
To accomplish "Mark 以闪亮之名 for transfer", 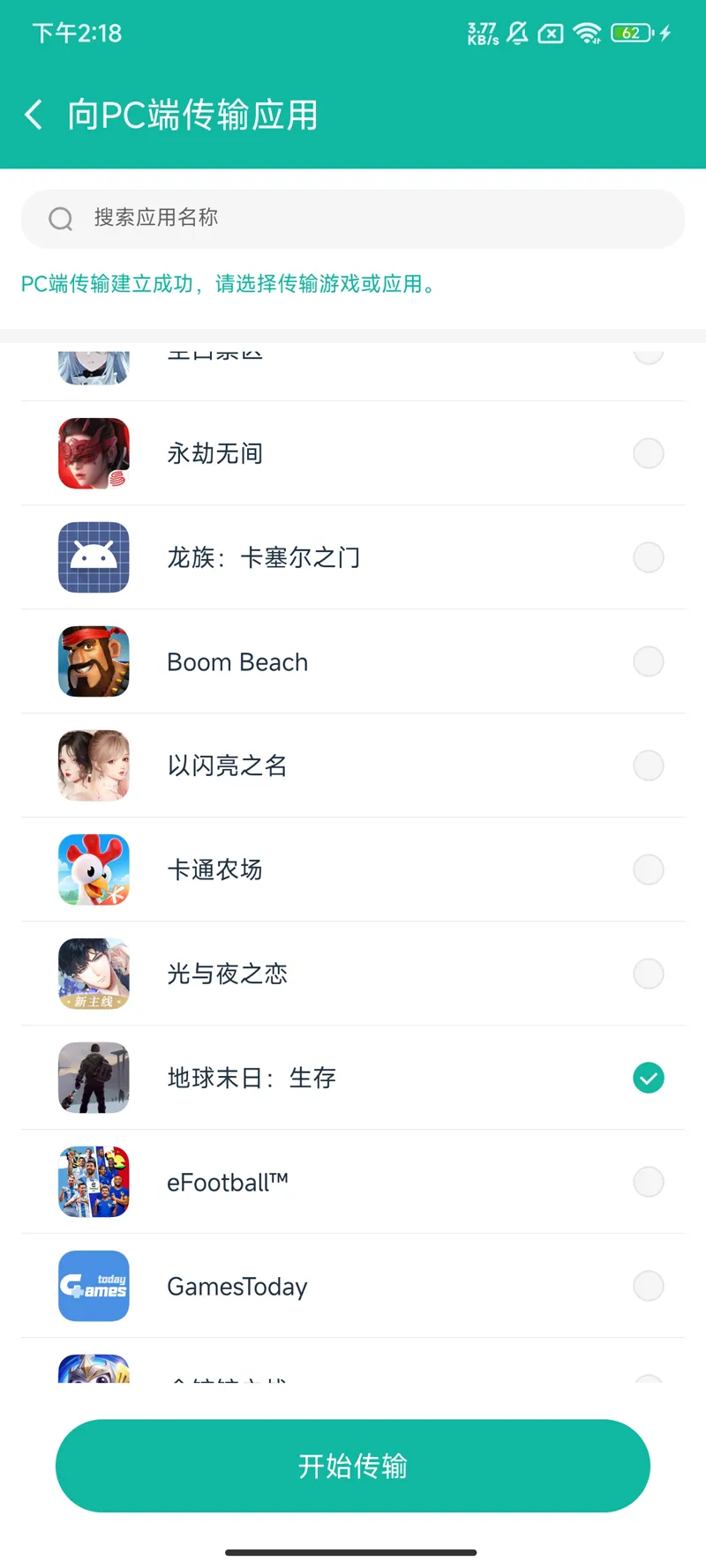I will [648, 765].
